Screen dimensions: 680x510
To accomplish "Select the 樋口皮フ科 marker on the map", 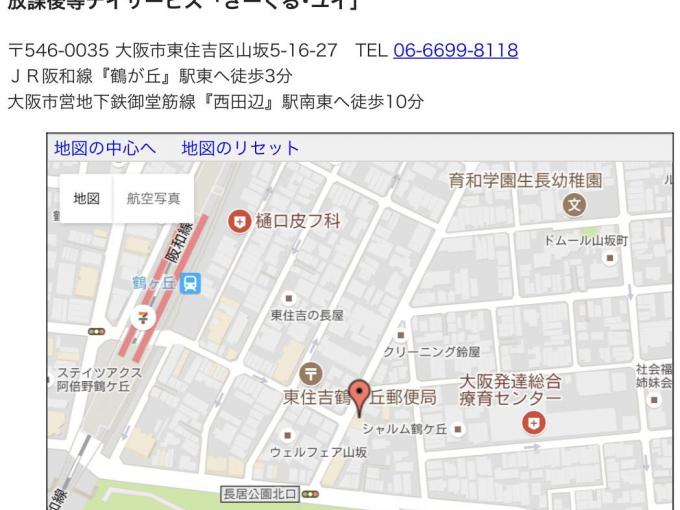I will pyautogui.click(x=240, y=220).
